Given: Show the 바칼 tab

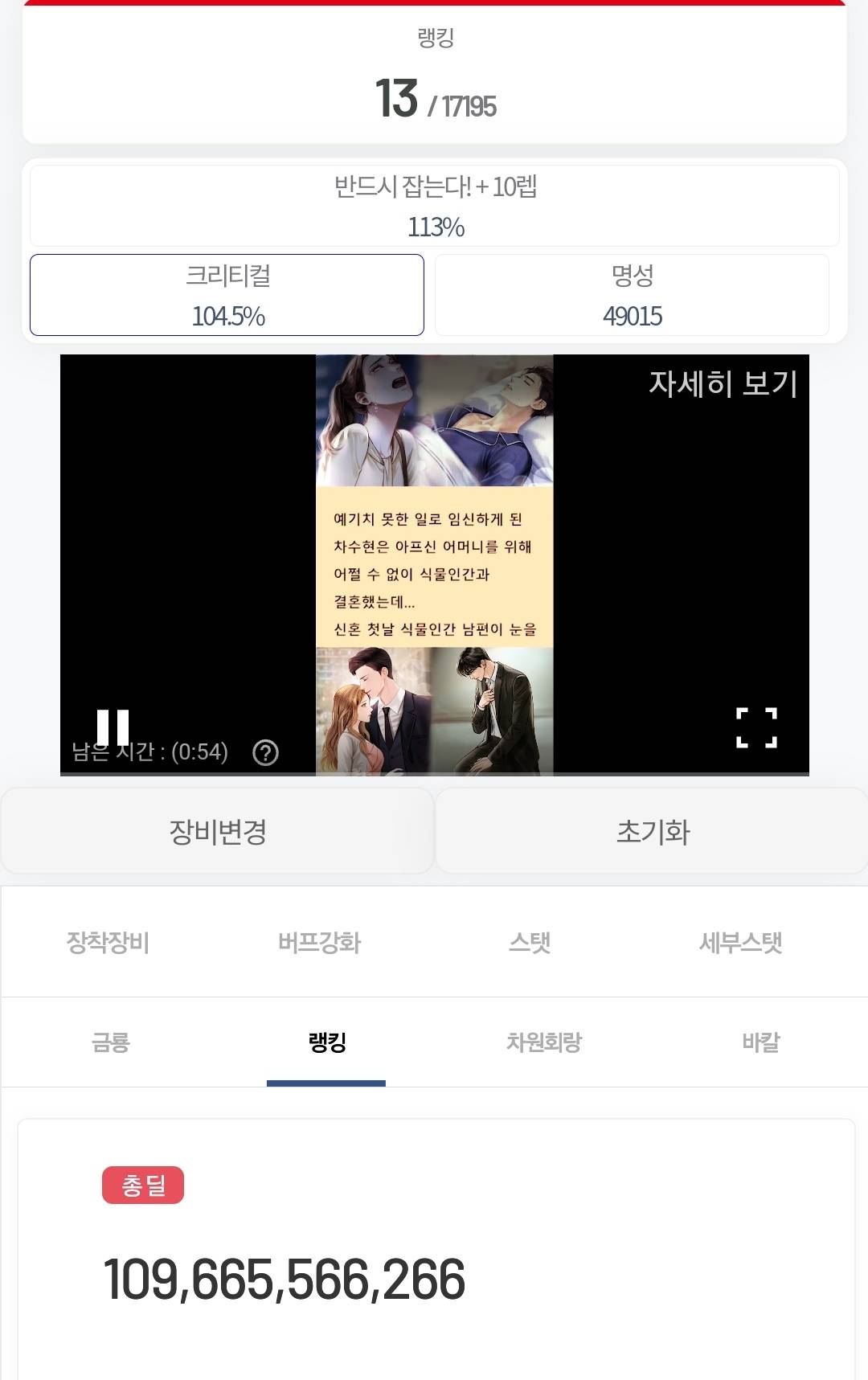Looking at the screenshot, I should (760, 1042).
